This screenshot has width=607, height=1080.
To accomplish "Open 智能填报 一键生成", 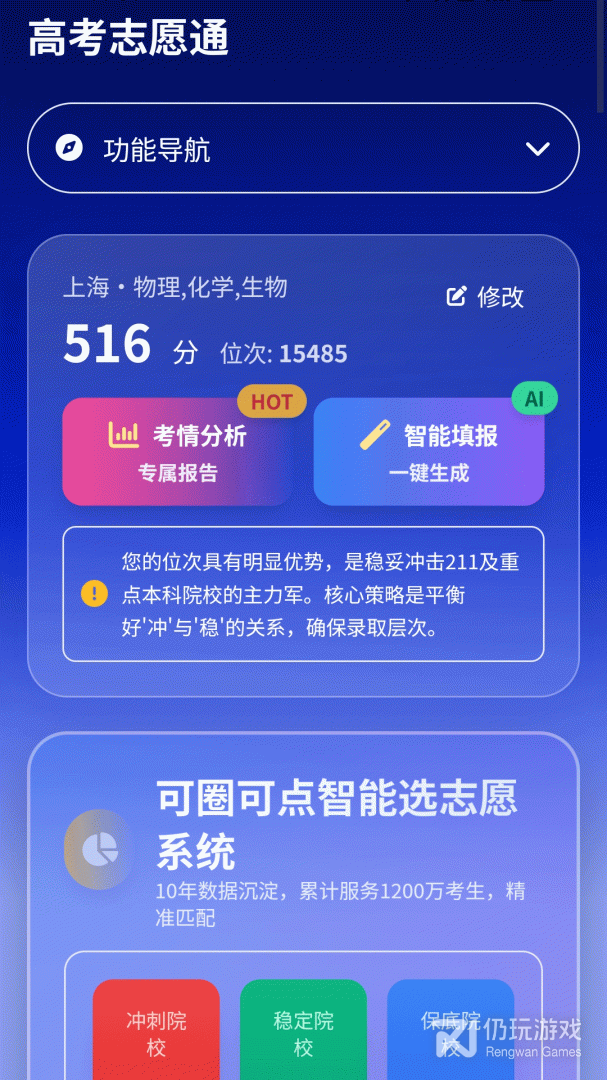I will (x=429, y=451).
